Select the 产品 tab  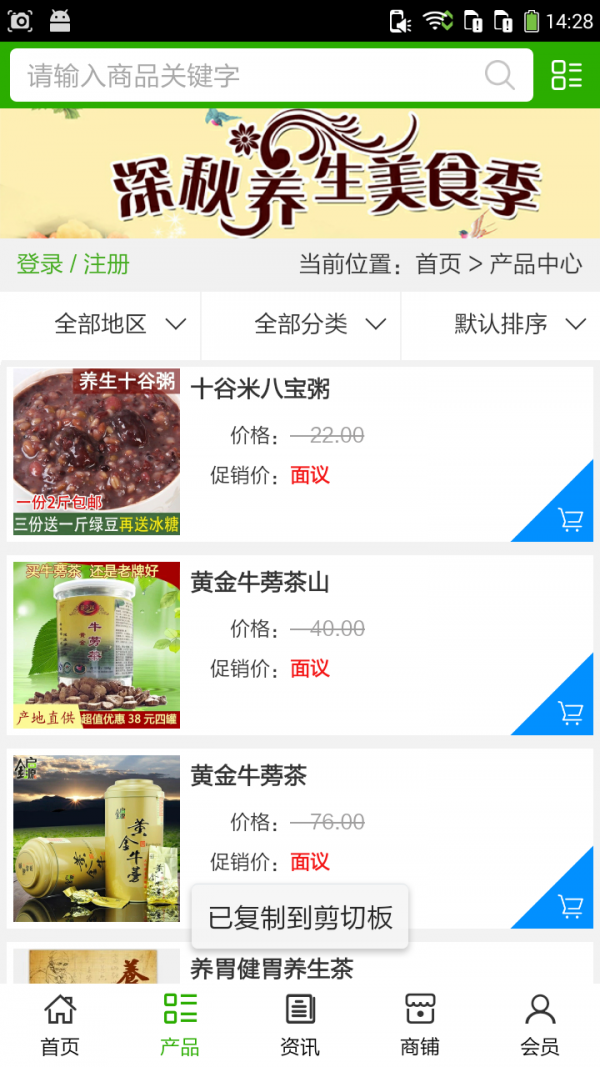[x=180, y=1025]
